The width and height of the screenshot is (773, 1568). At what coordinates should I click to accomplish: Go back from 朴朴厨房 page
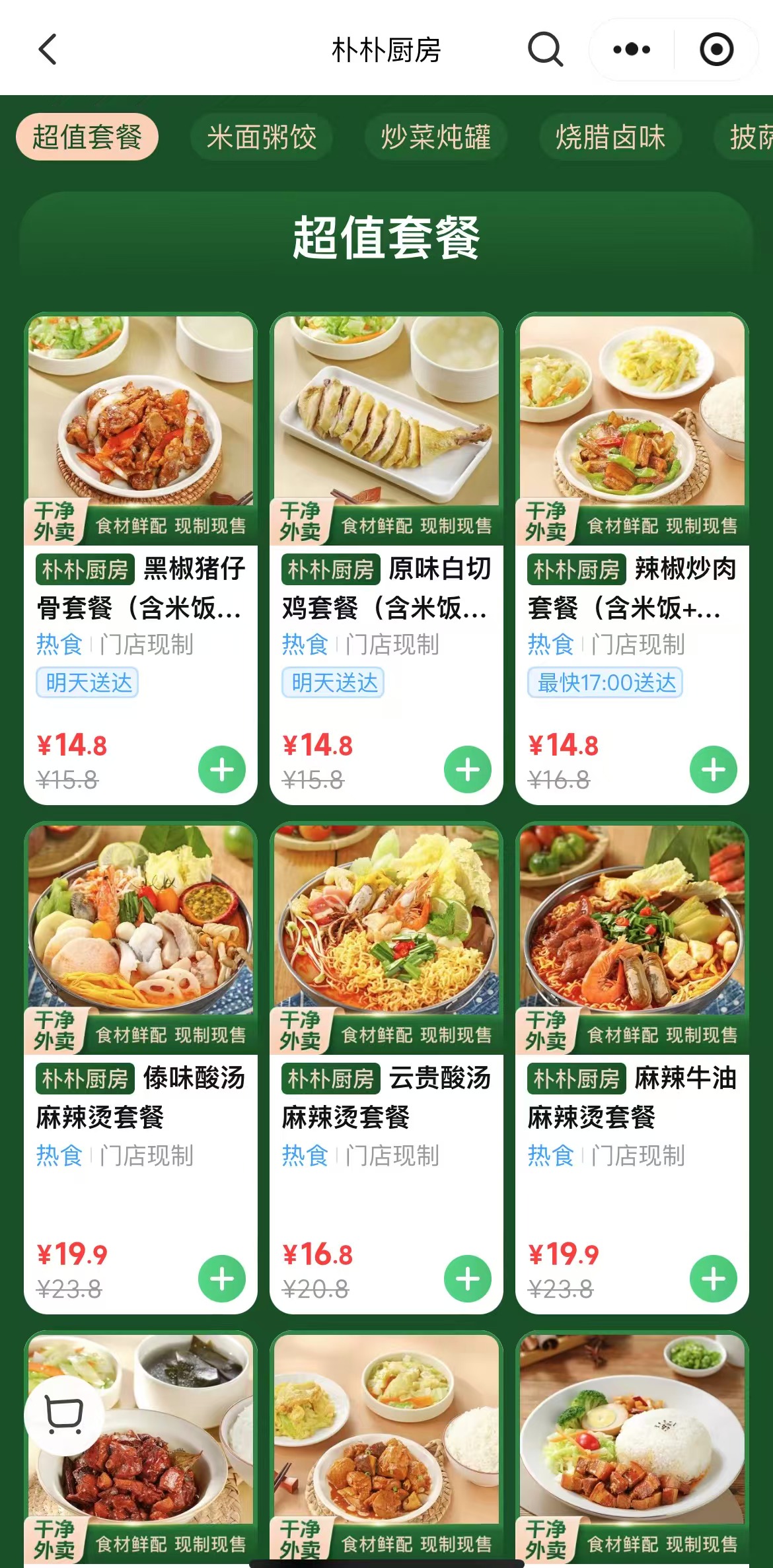(48, 50)
